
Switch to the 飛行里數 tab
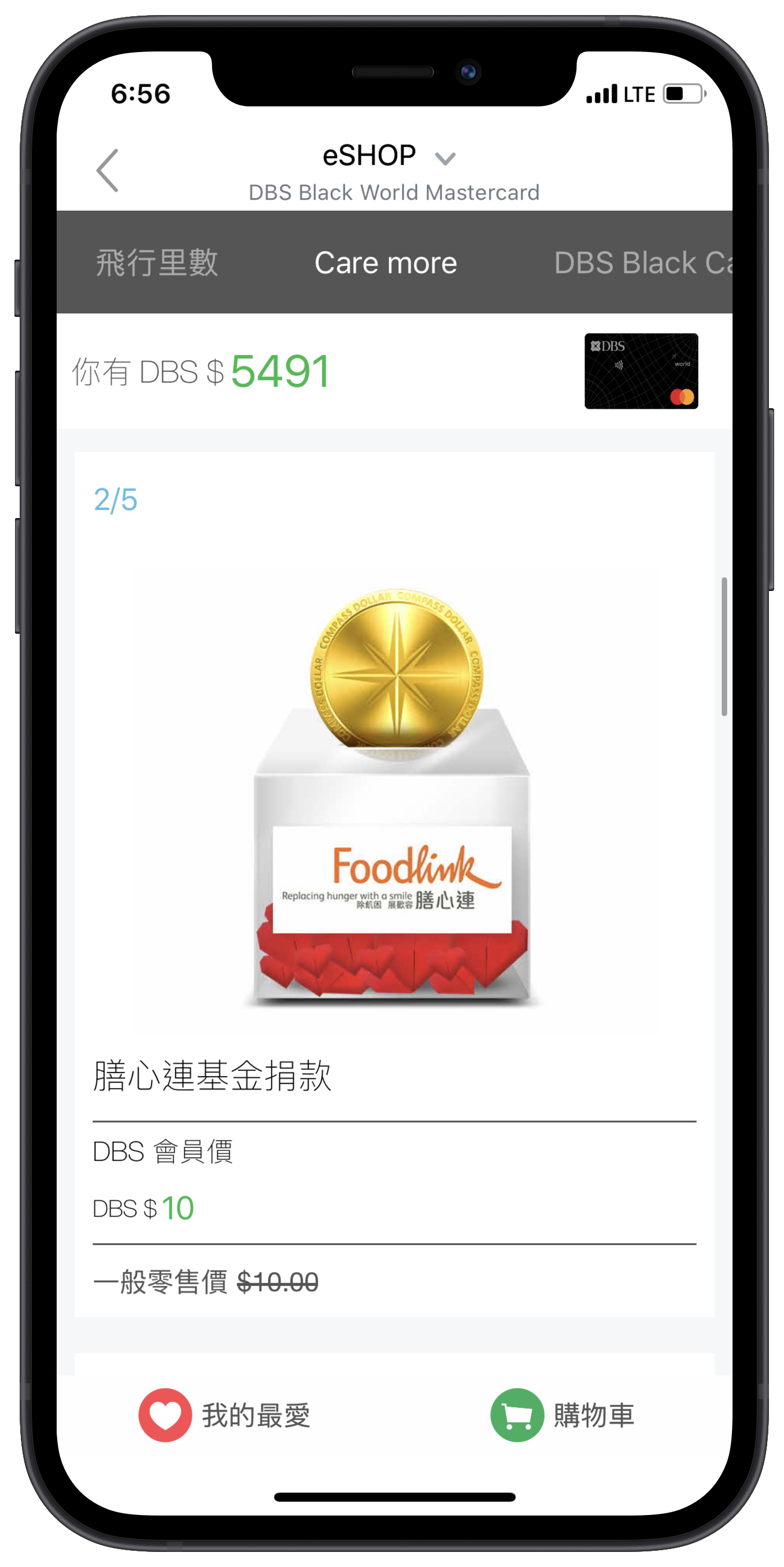[x=157, y=263]
